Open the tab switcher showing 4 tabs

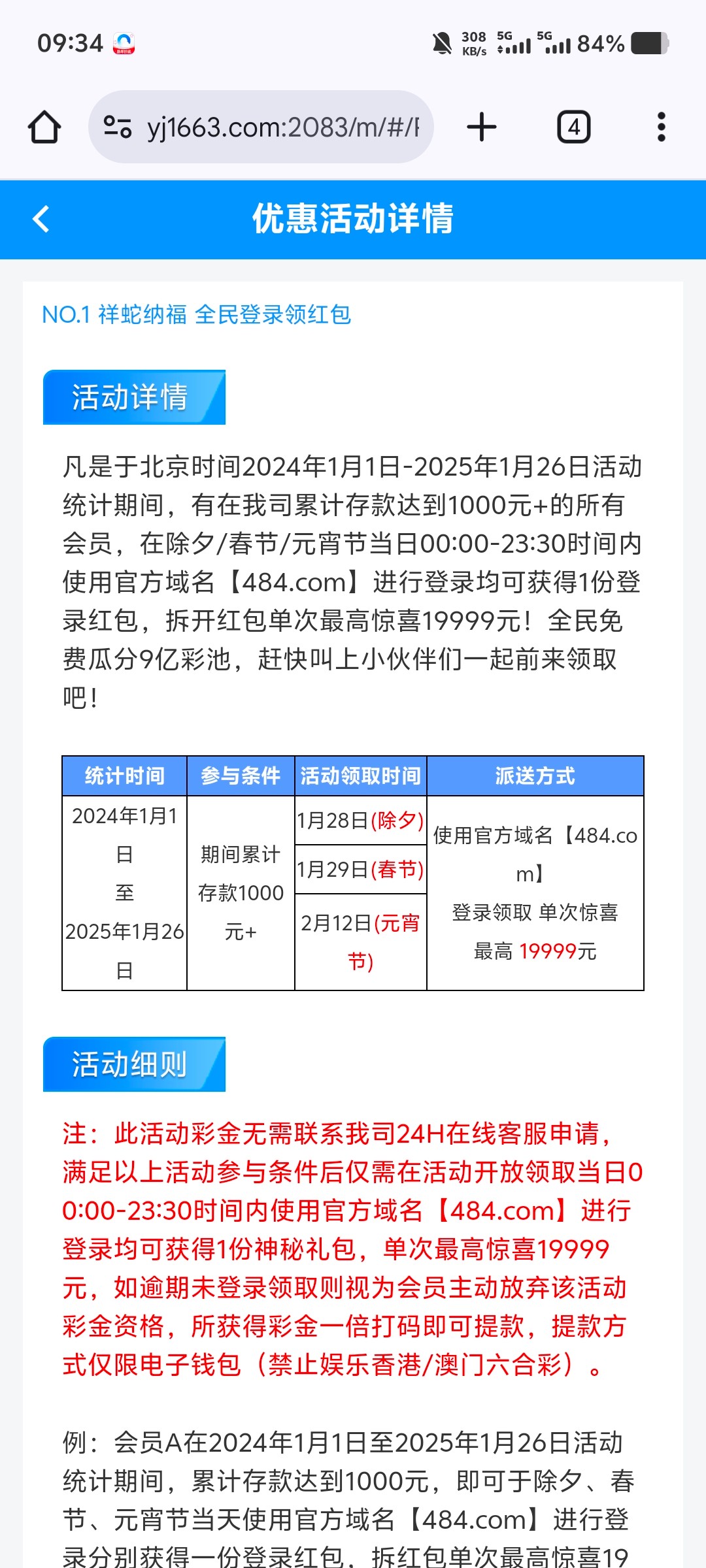coord(574,127)
